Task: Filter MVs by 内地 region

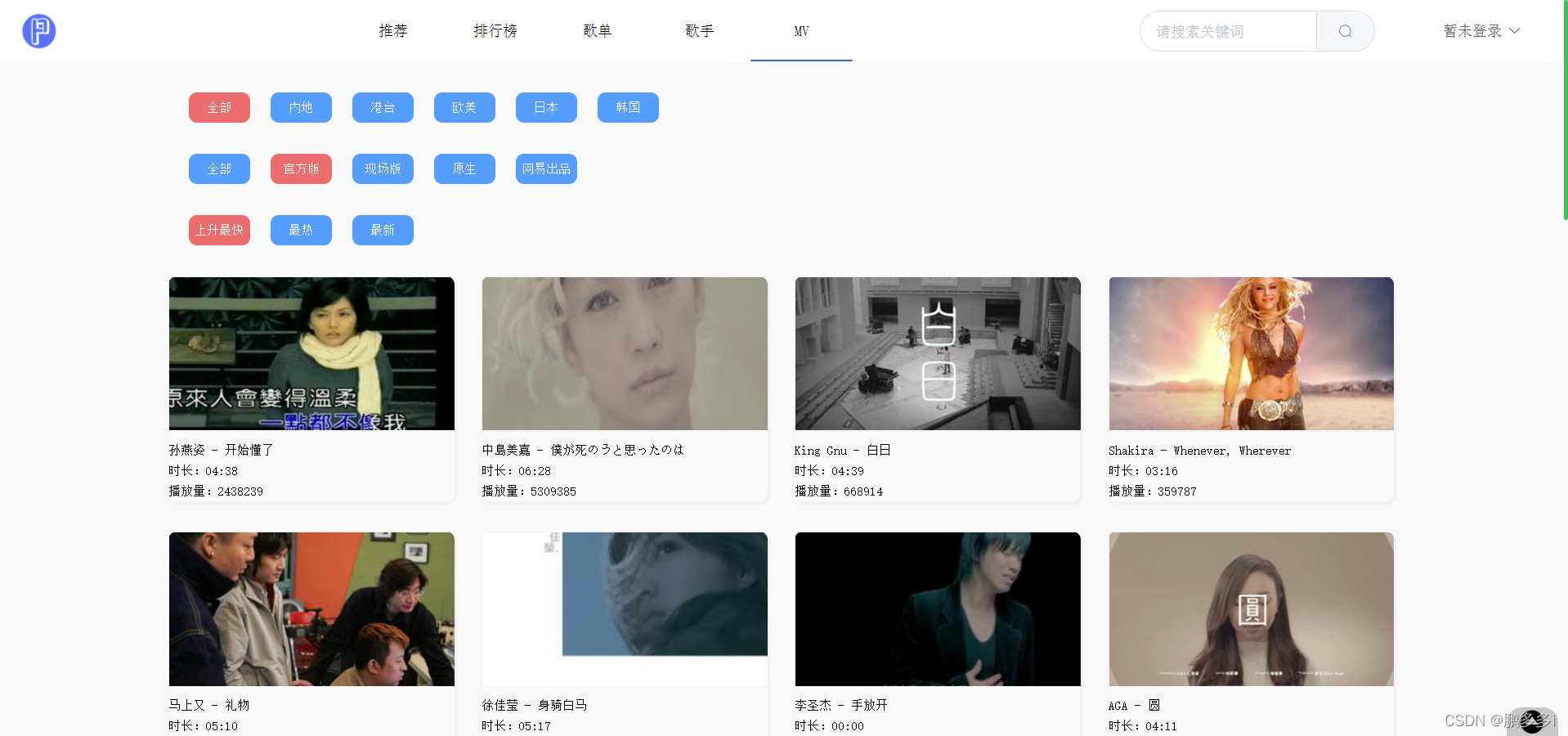Action: coord(301,107)
